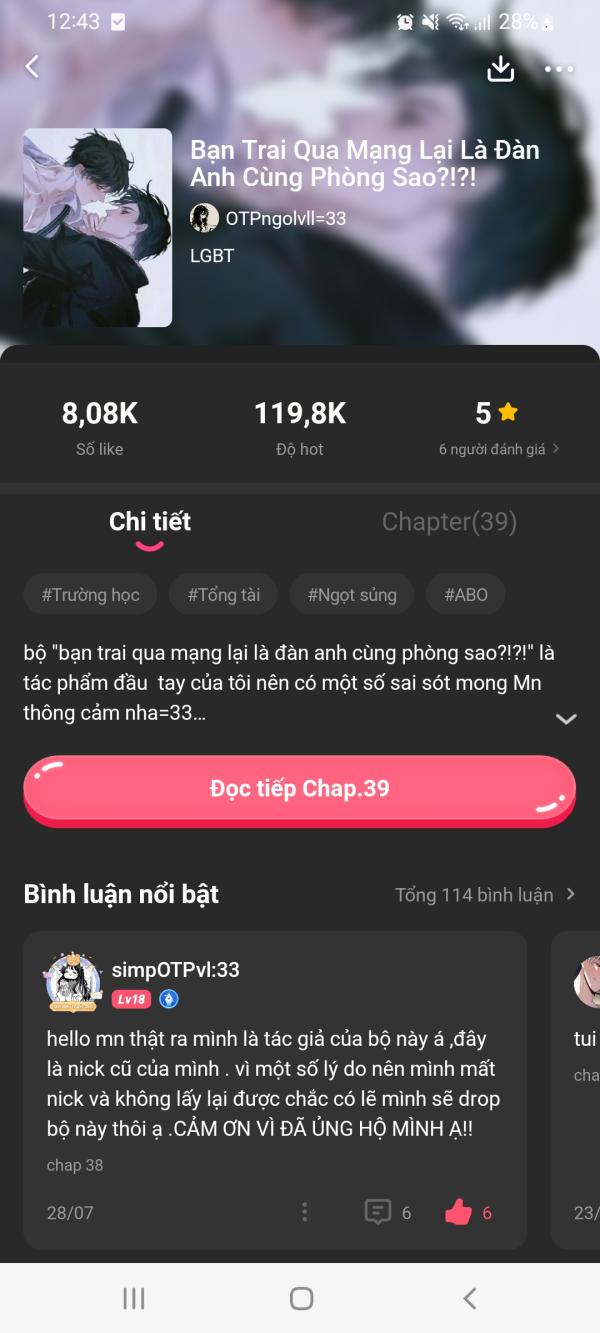Like simpOTPvl:33's comment

pos(459,1212)
